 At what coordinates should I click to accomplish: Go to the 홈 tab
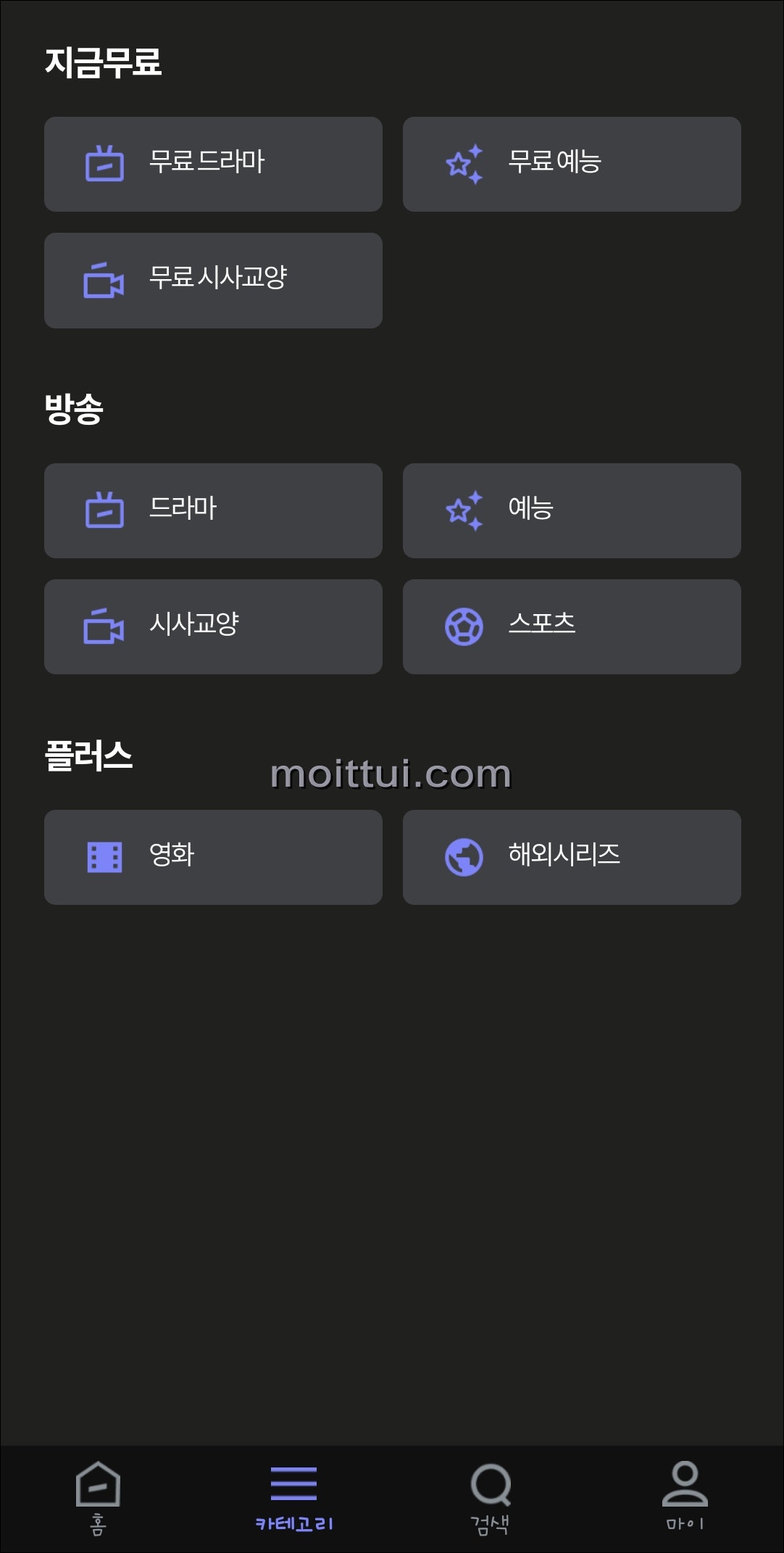[x=98, y=1499]
